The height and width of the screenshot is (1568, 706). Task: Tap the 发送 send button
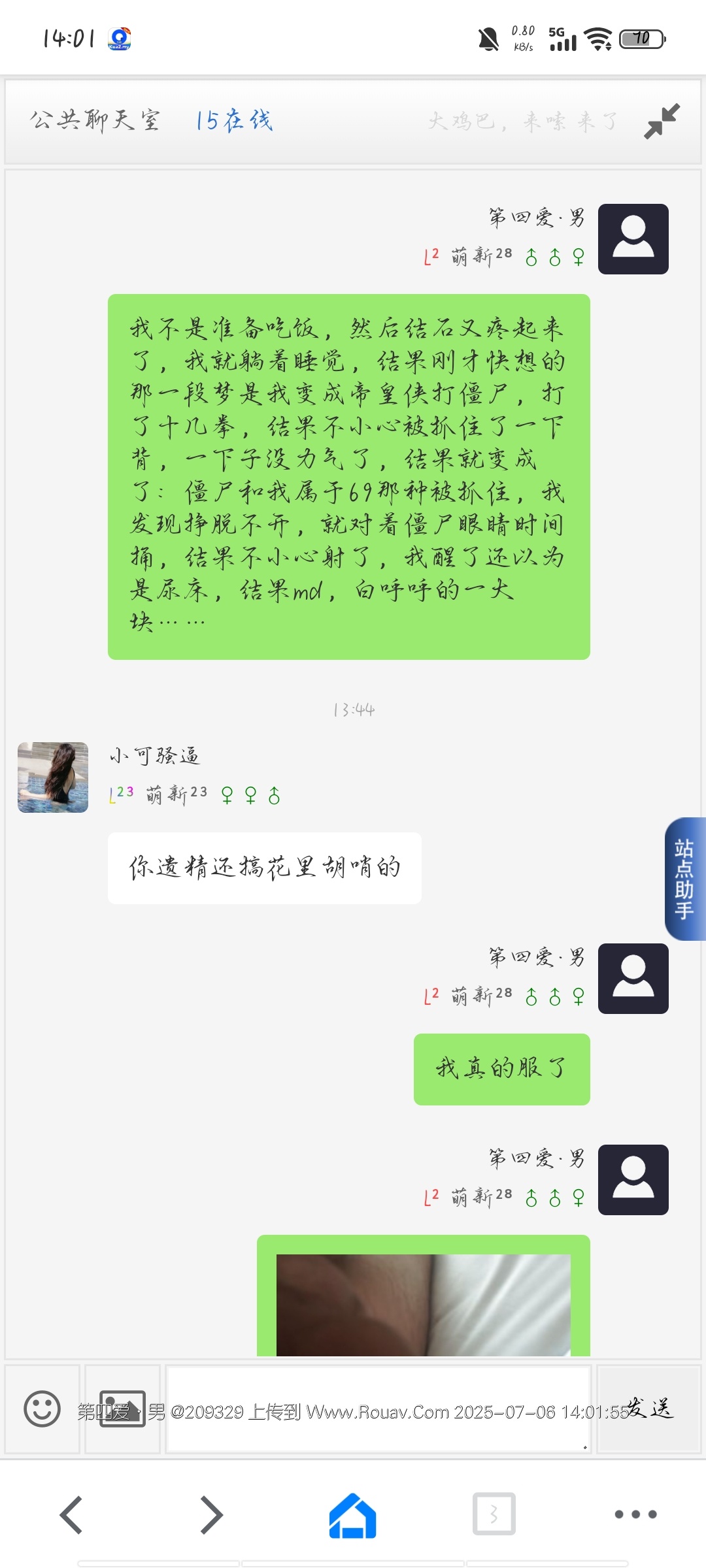tap(649, 1409)
